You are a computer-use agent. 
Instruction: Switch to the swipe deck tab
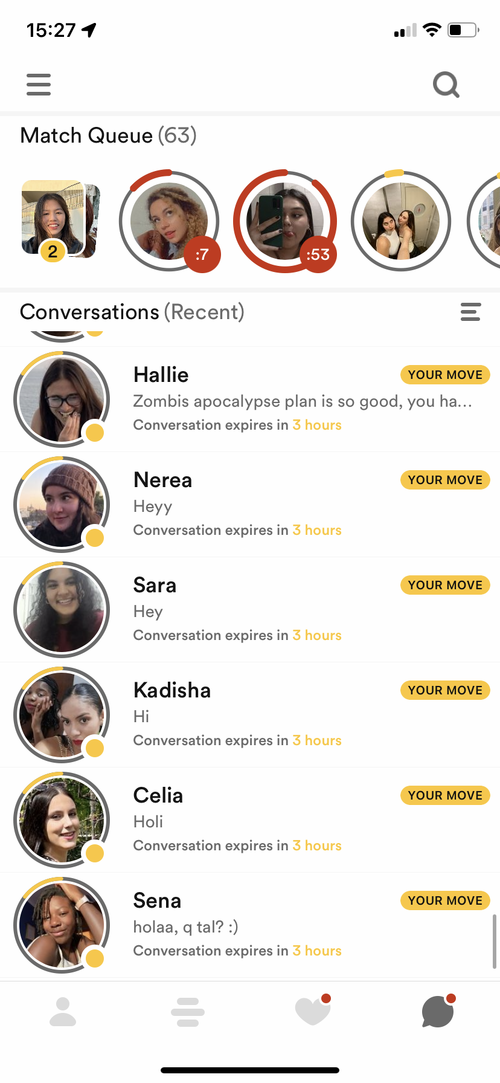coord(188,1012)
